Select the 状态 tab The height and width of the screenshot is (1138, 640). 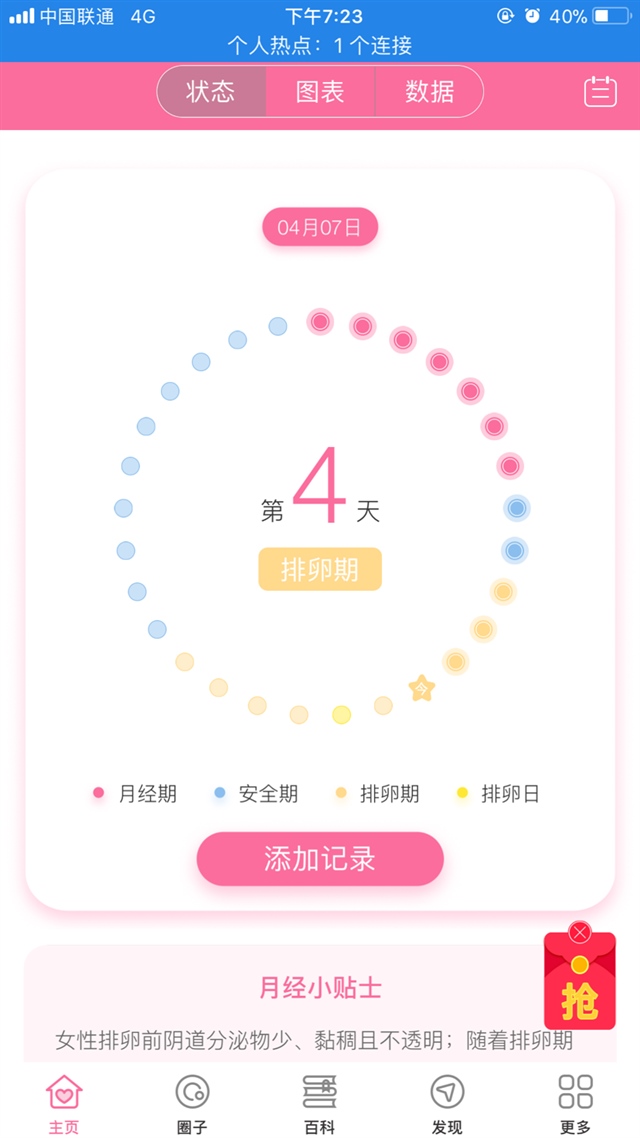211,92
